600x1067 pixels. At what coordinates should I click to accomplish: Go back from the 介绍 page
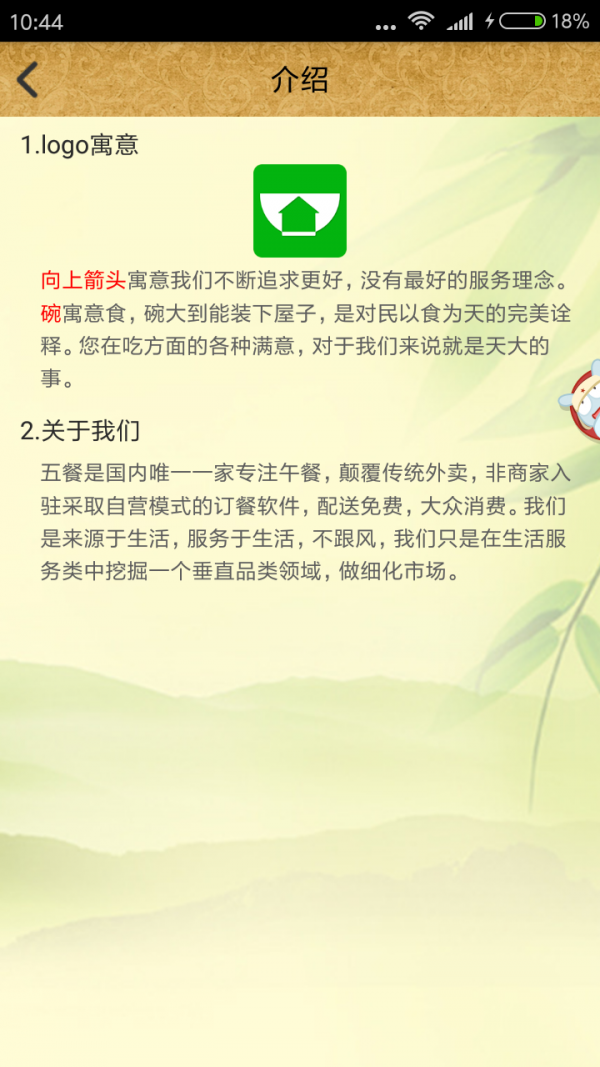pos(28,80)
